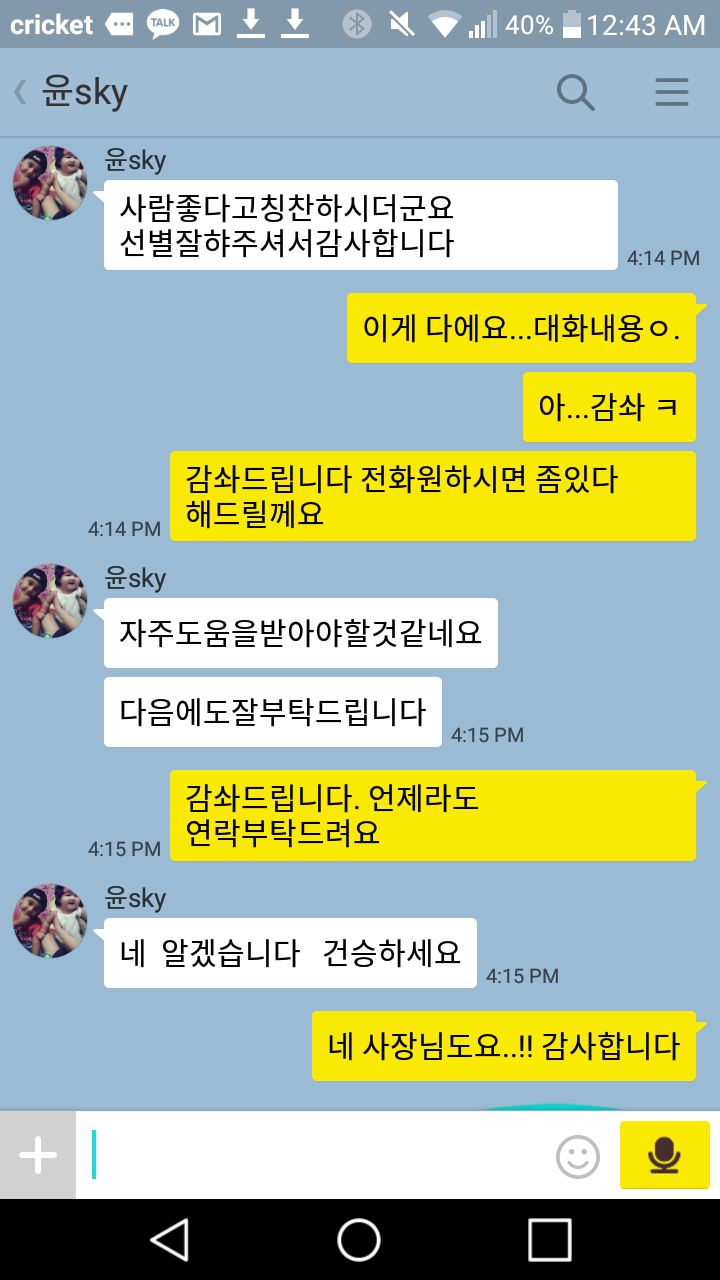The width and height of the screenshot is (720, 1280).
Task: Search within this conversation
Action: click(x=575, y=93)
